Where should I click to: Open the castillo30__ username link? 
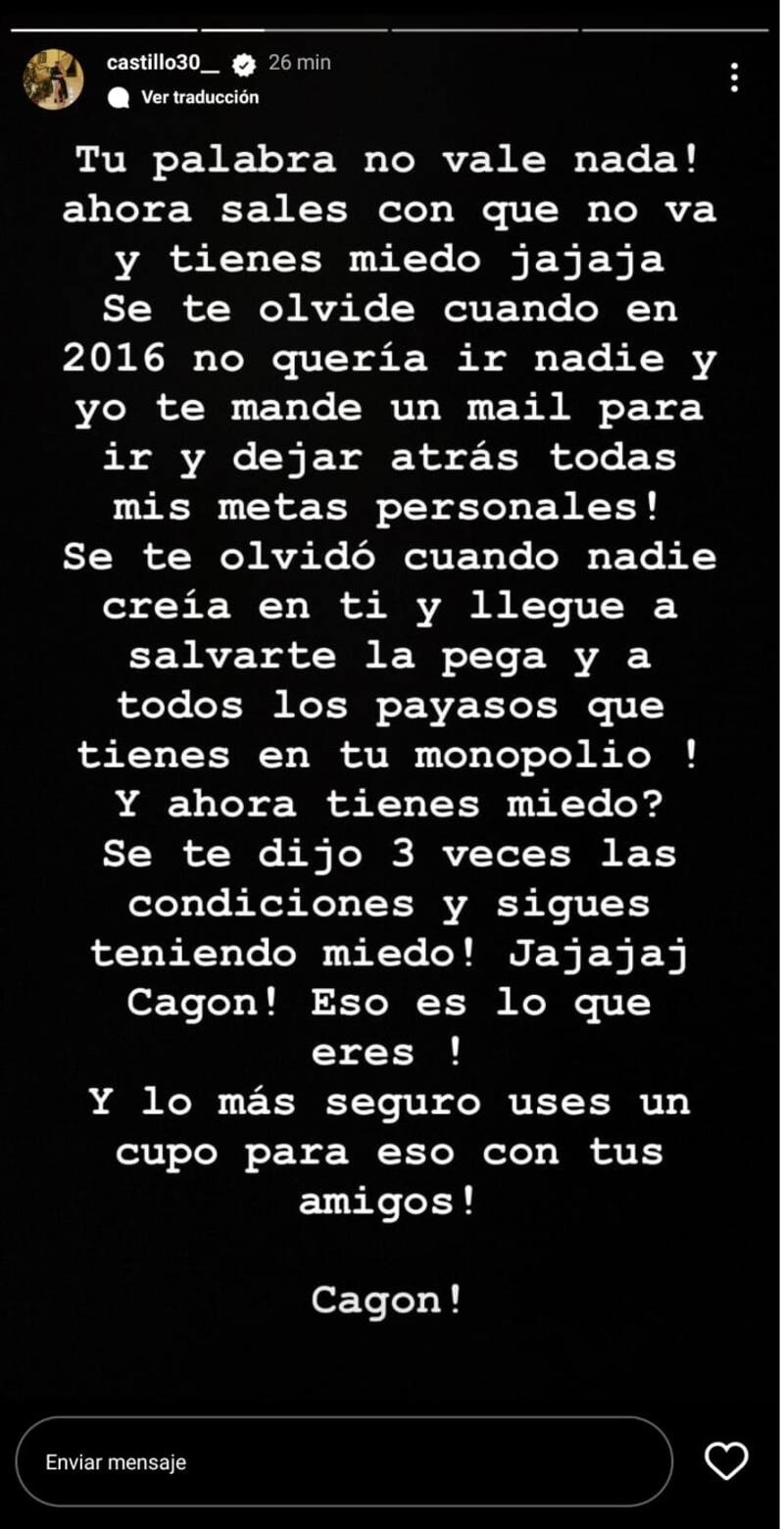click(x=163, y=63)
